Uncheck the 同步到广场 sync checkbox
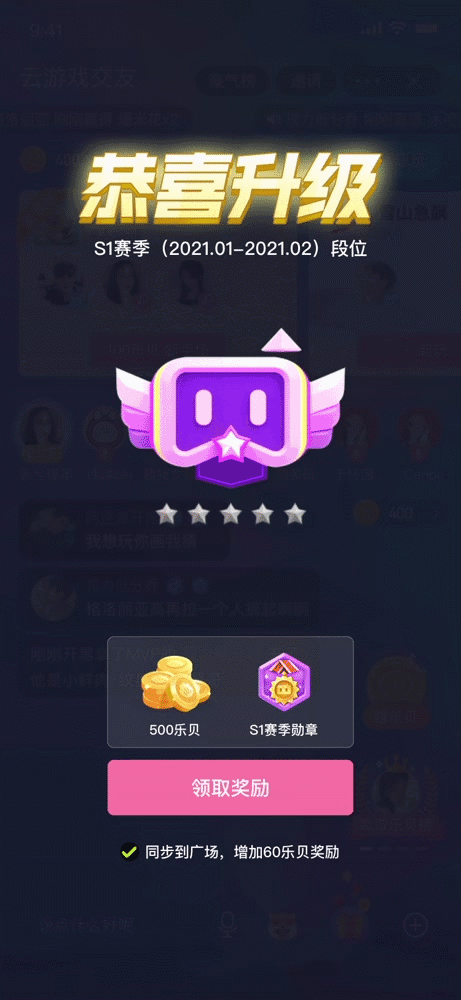Image resolution: width=461 pixels, height=1000 pixels. [x=129, y=851]
